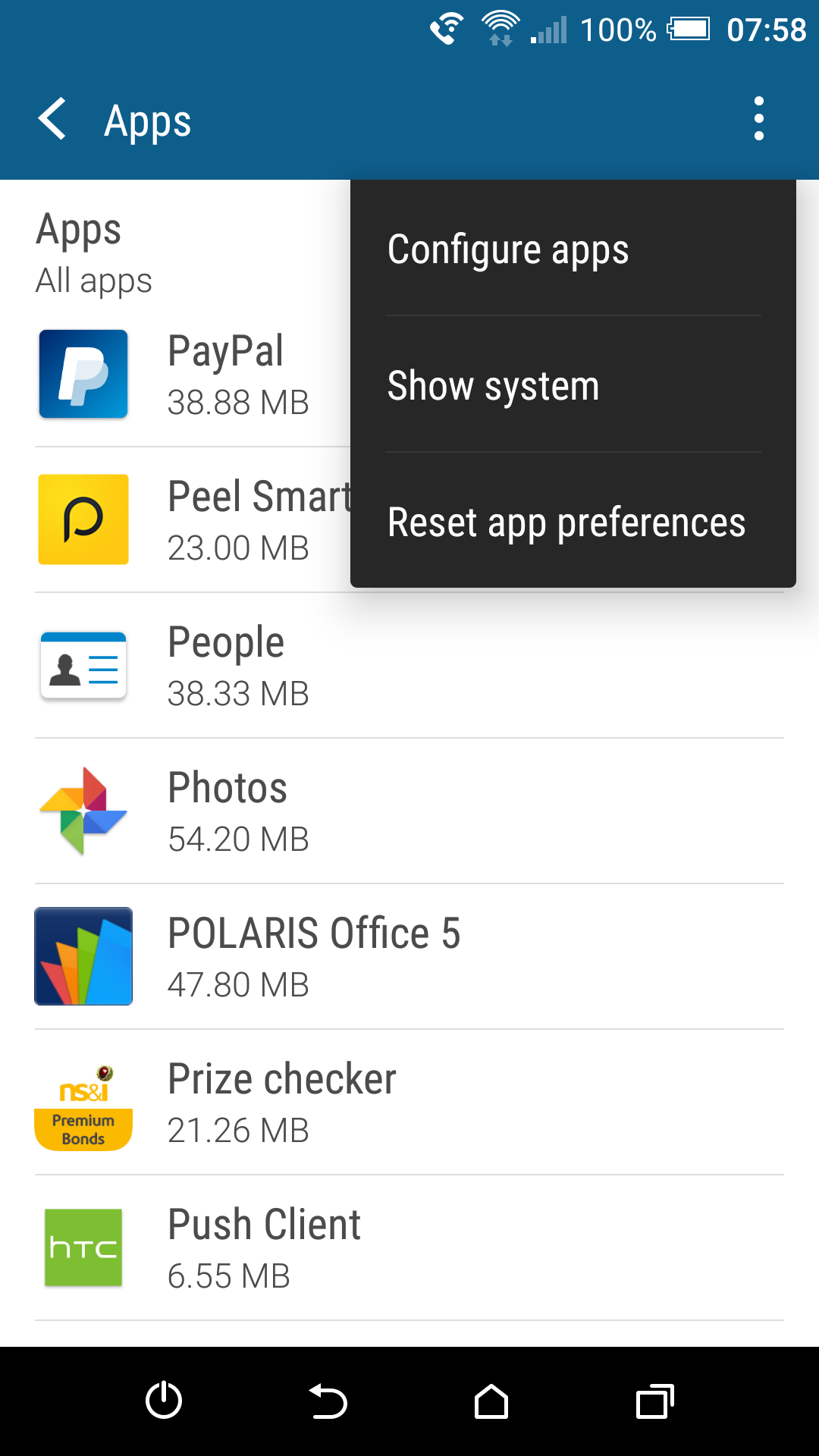Tap the system home button

[x=491, y=1401]
